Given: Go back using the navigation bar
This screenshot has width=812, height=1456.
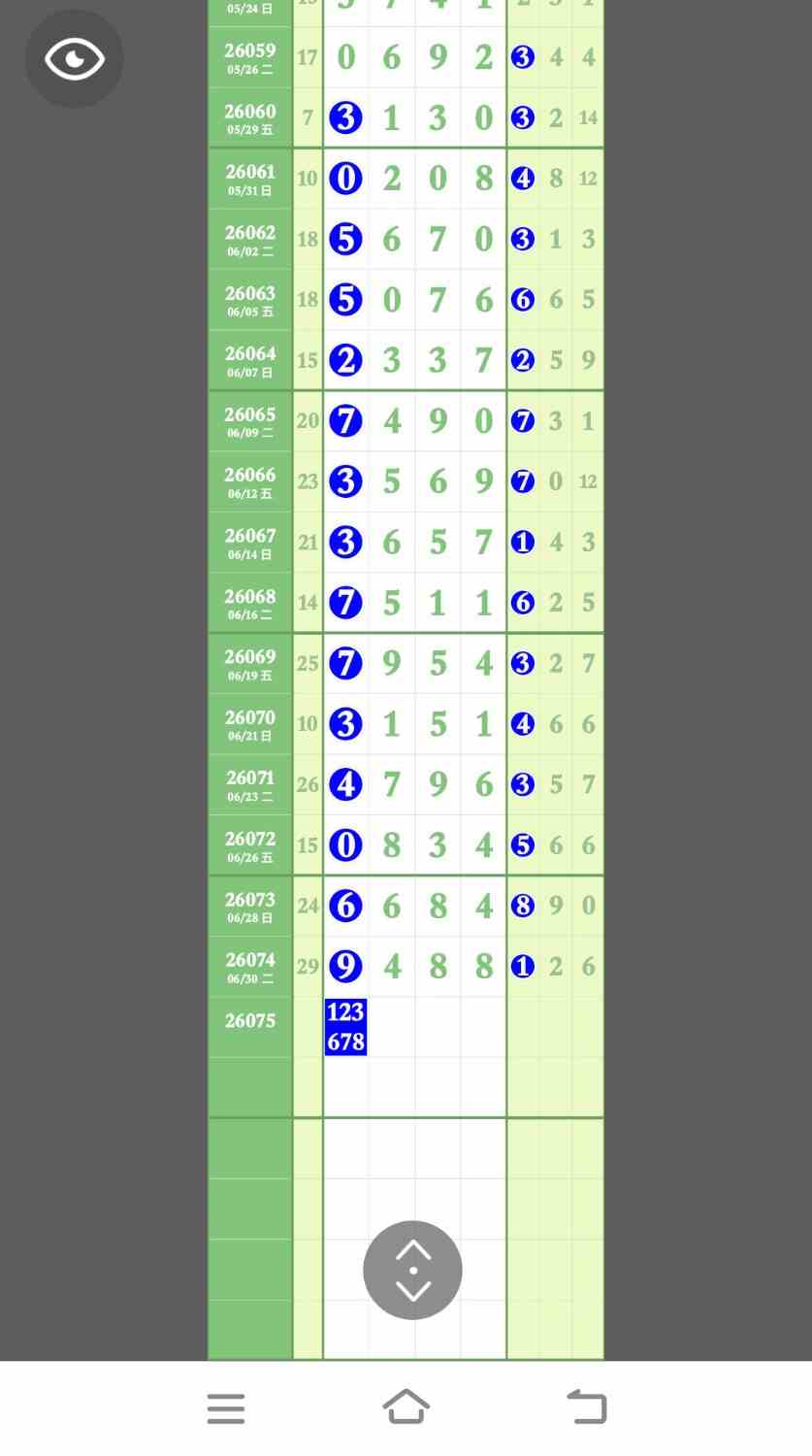Looking at the screenshot, I should click(x=586, y=1406).
